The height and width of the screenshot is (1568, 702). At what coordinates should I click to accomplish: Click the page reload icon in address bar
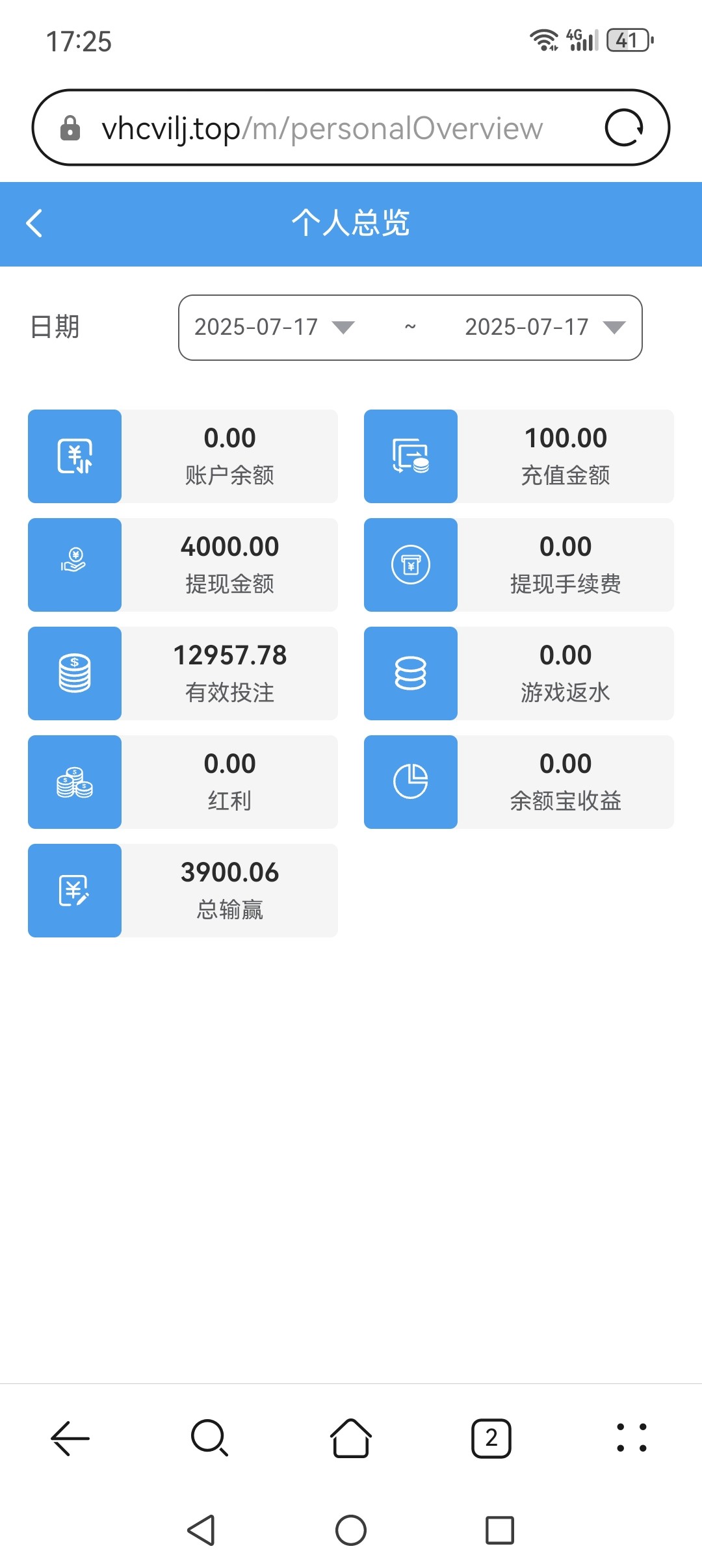coord(626,127)
